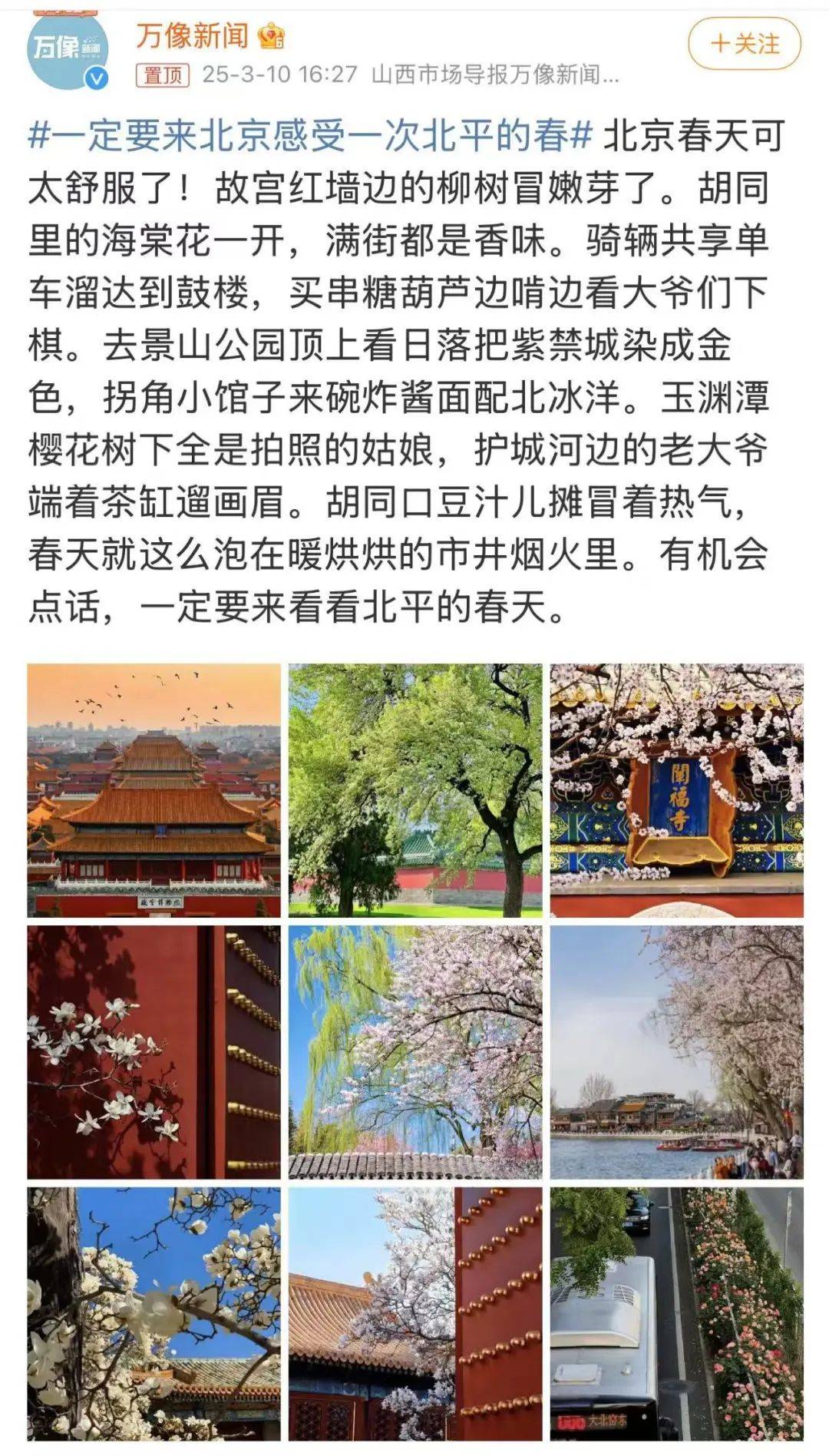
Task: View the green tree by red wall photo
Action: click(x=415, y=790)
